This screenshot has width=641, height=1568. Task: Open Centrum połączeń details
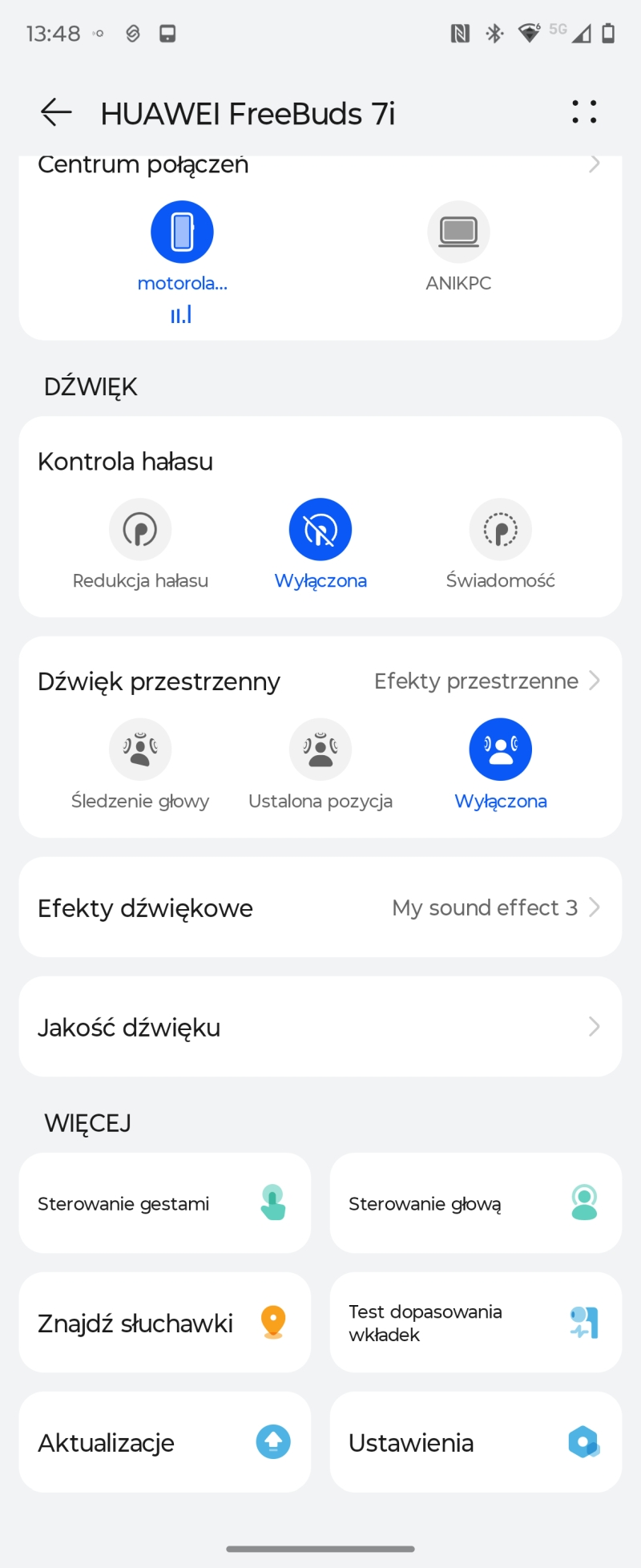pos(594,164)
